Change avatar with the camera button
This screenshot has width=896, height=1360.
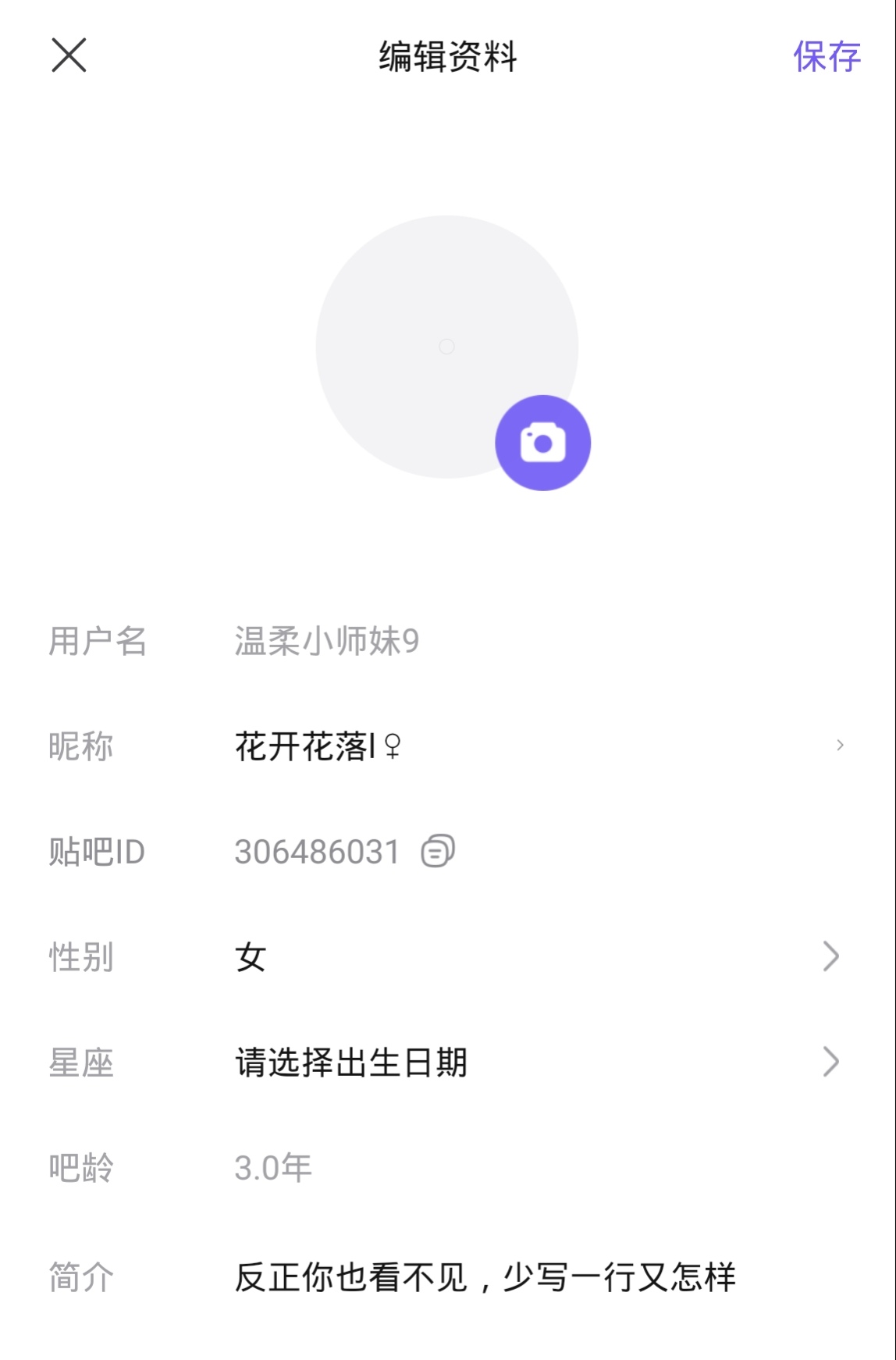click(x=542, y=443)
